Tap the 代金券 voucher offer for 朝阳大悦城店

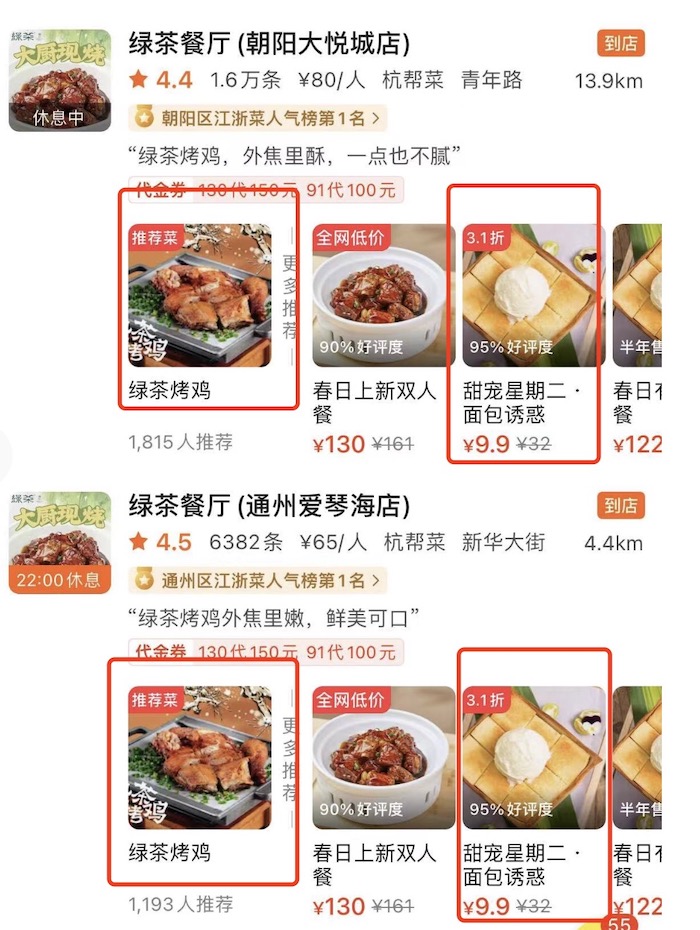[265, 189]
